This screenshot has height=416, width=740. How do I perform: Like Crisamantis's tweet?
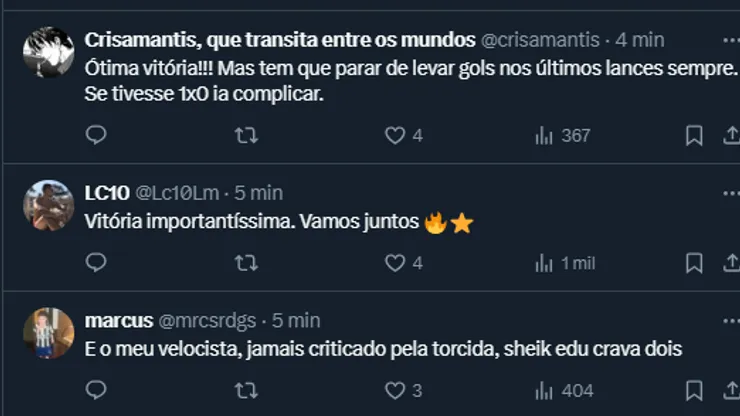395,135
